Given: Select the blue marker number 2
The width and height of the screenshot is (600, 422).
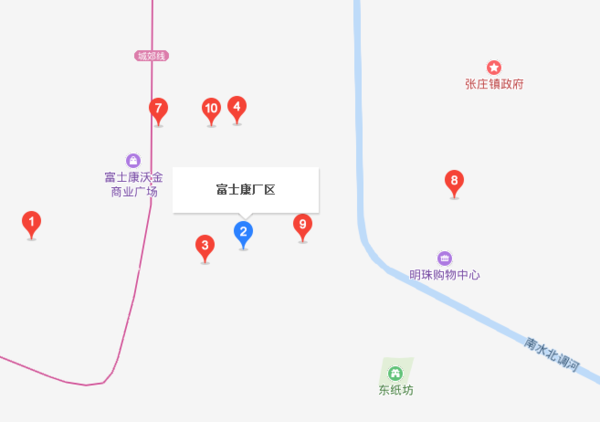Looking at the screenshot, I should pyautogui.click(x=243, y=233).
